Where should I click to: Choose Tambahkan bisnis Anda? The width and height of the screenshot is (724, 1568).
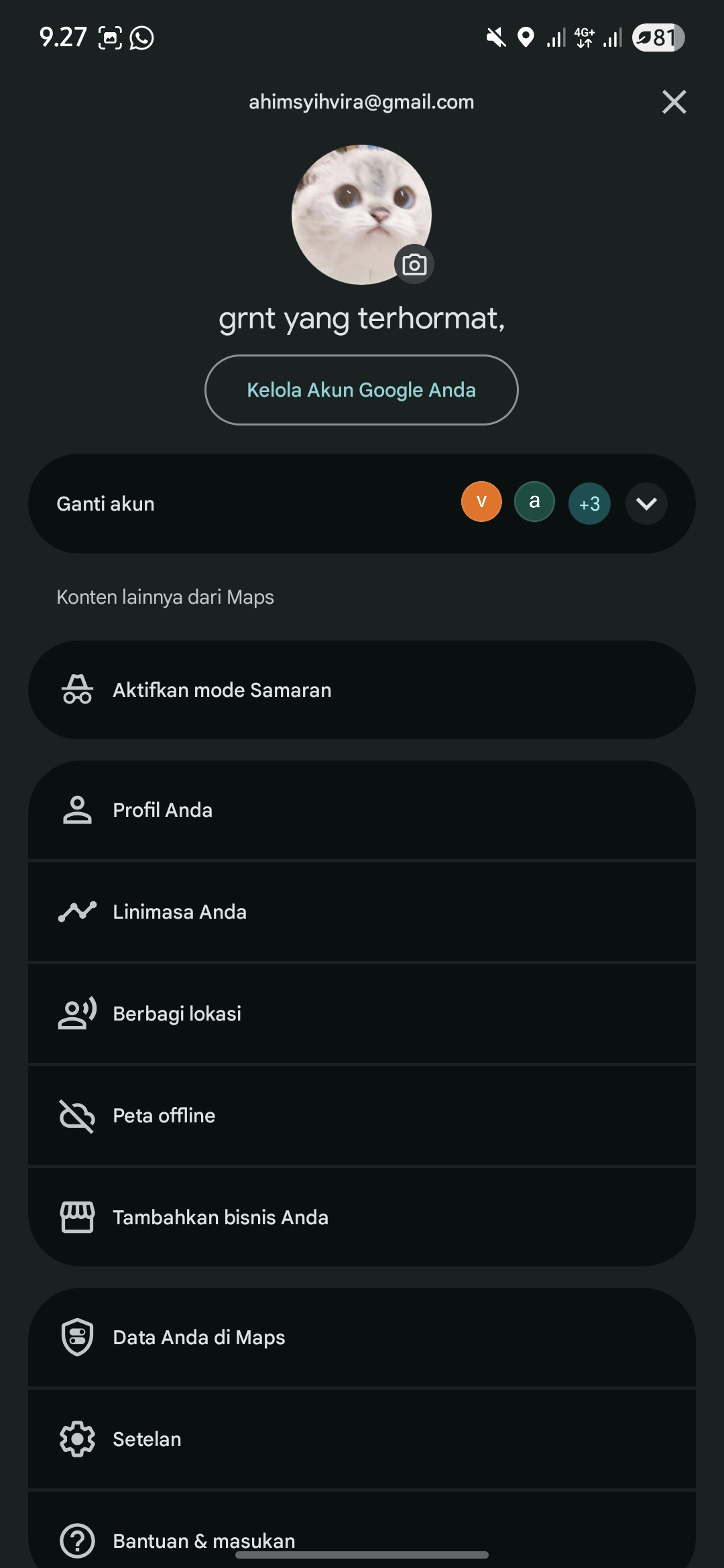[361, 1218]
